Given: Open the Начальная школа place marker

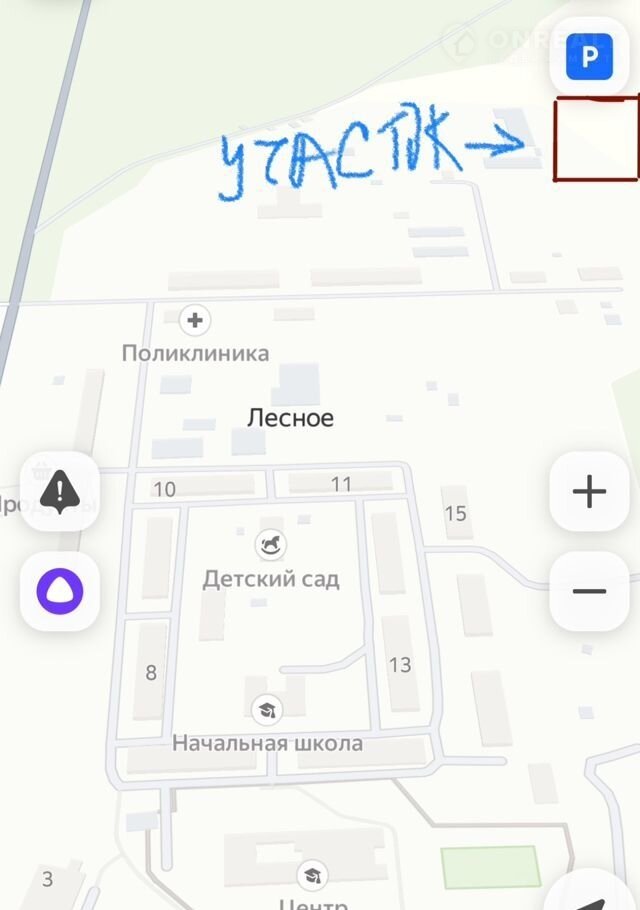Looking at the screenshot, I should pos(266,711).
